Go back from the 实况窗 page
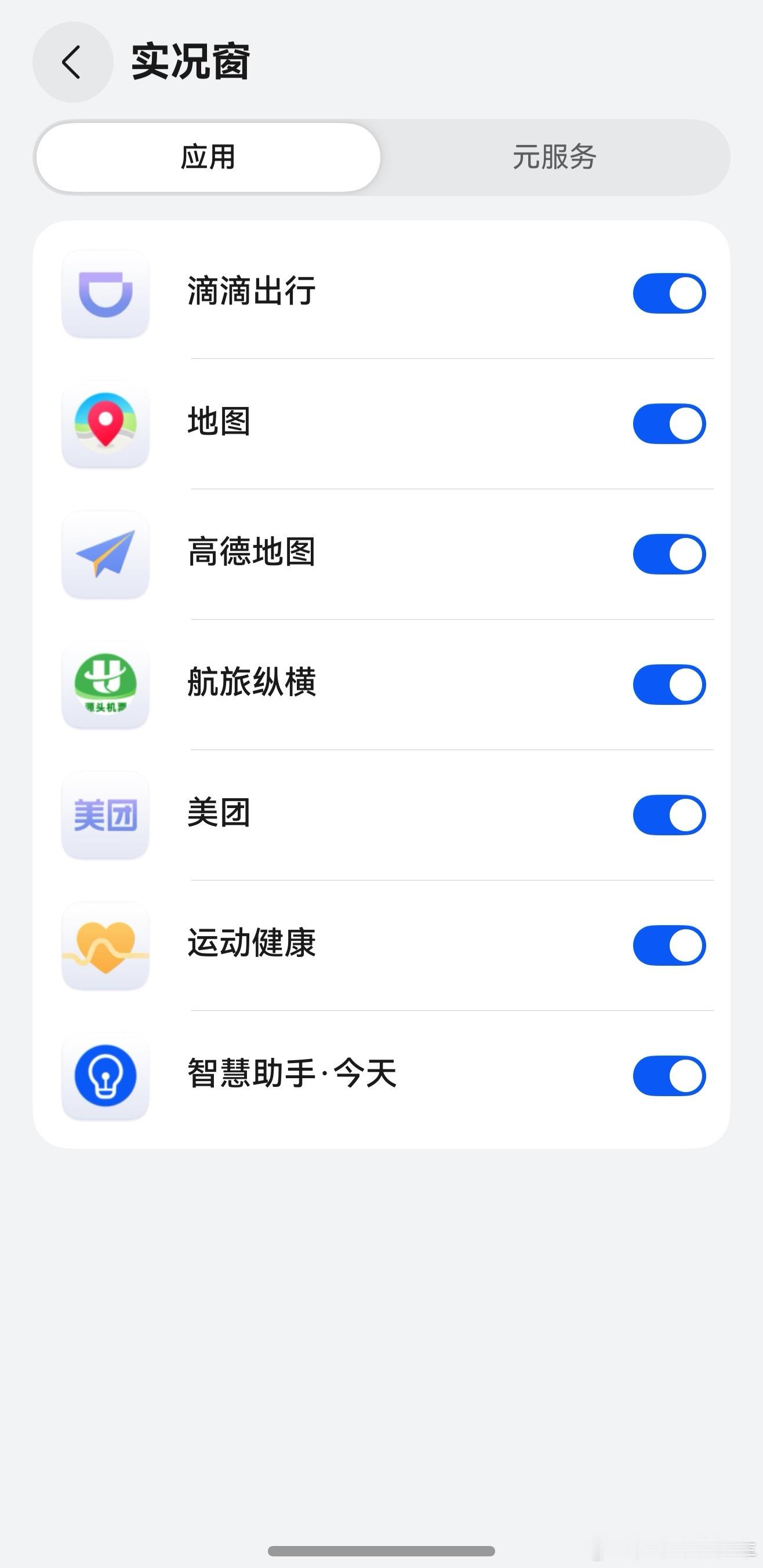 (72, 62)
